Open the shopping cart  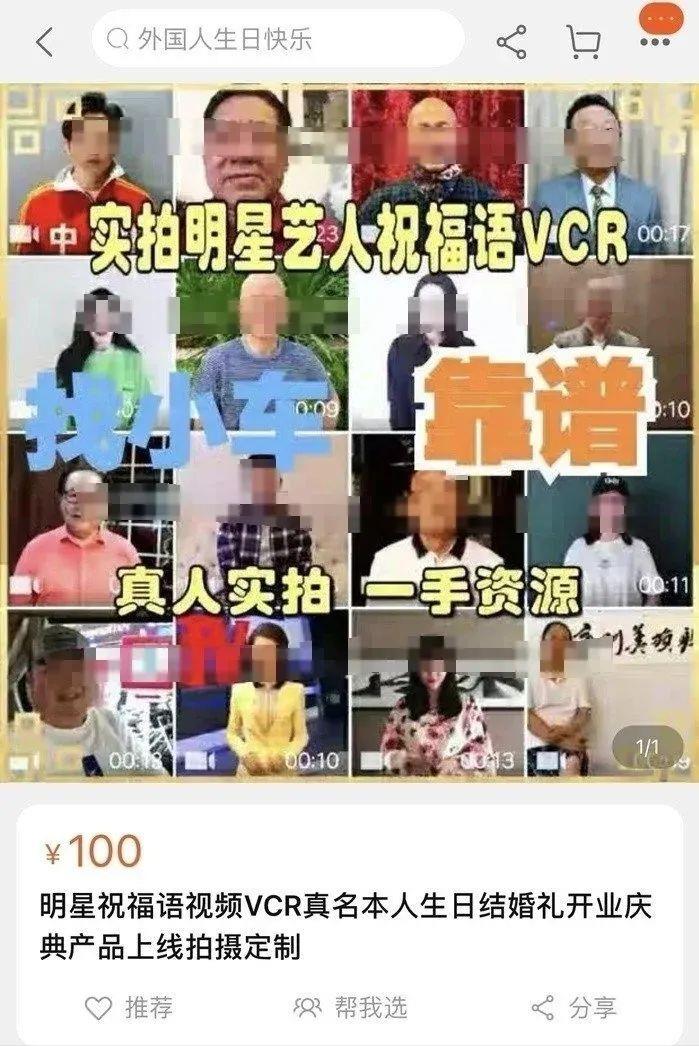[x=583, y=41]
